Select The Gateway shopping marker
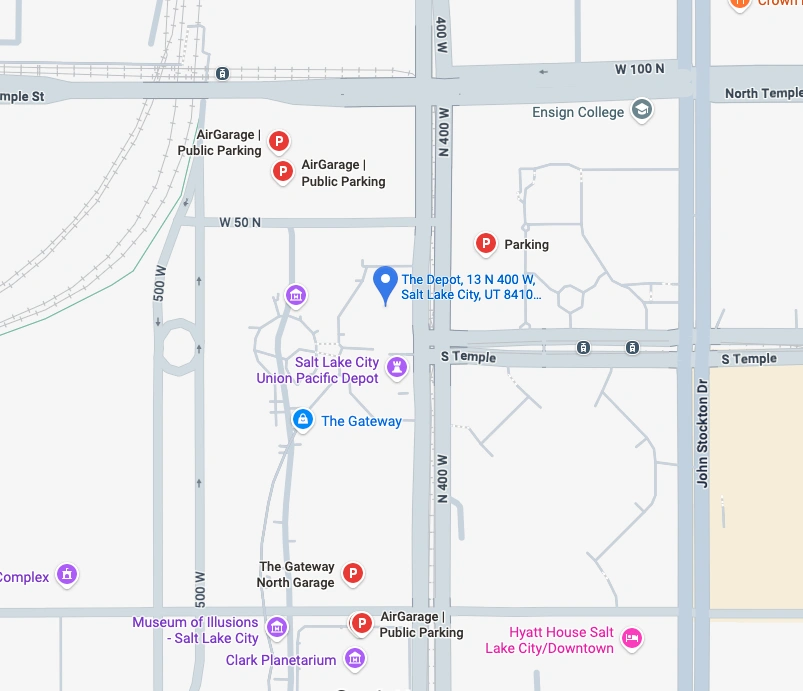This screenshot has width=803, height=691. pos(303,420)
